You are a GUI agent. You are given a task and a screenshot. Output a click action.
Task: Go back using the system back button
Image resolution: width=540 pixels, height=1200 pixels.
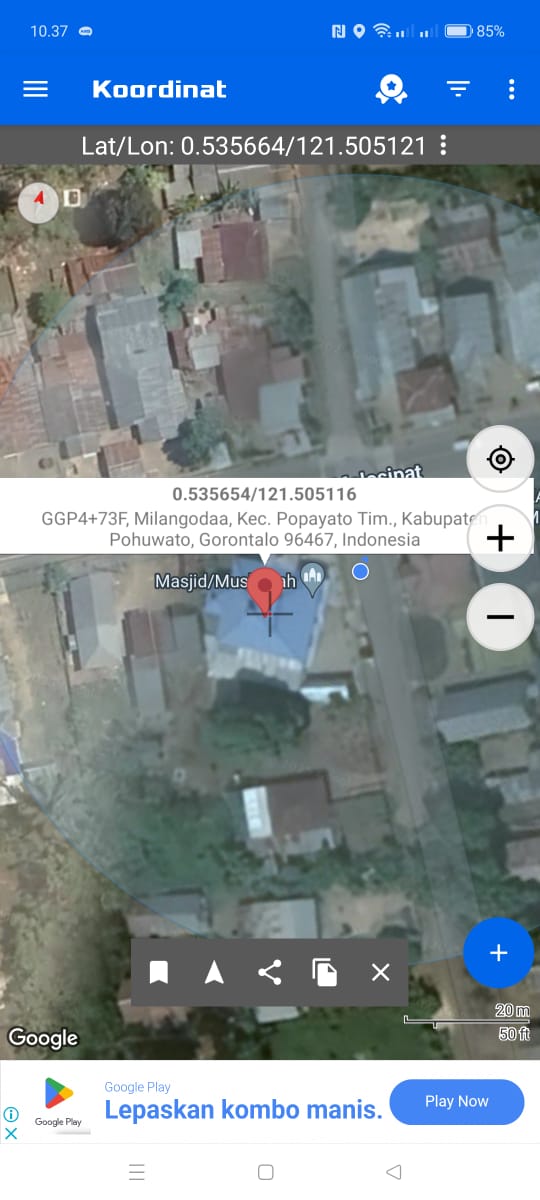coord(393,1172)
